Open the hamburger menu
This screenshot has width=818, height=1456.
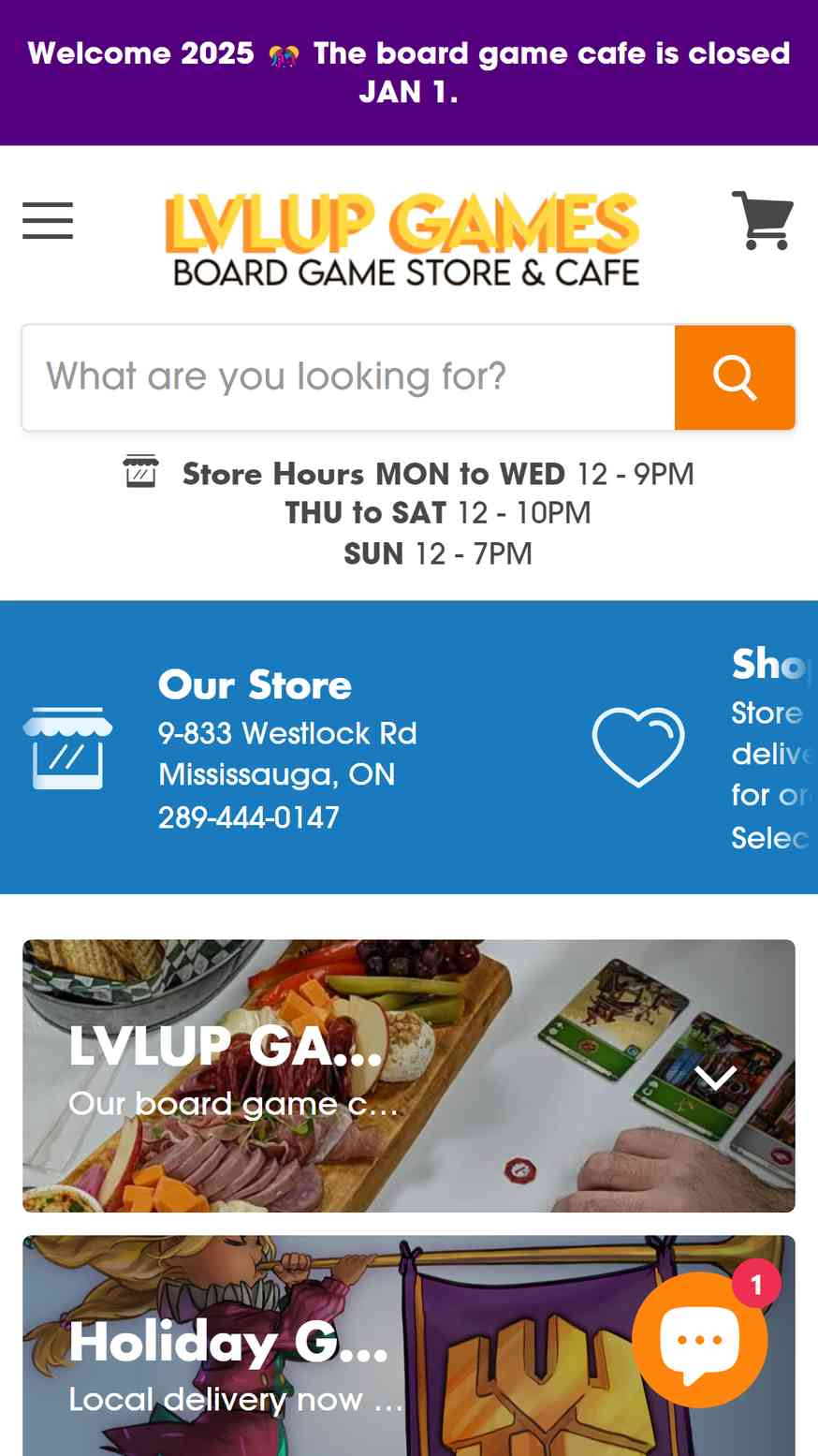coord(48,221)
